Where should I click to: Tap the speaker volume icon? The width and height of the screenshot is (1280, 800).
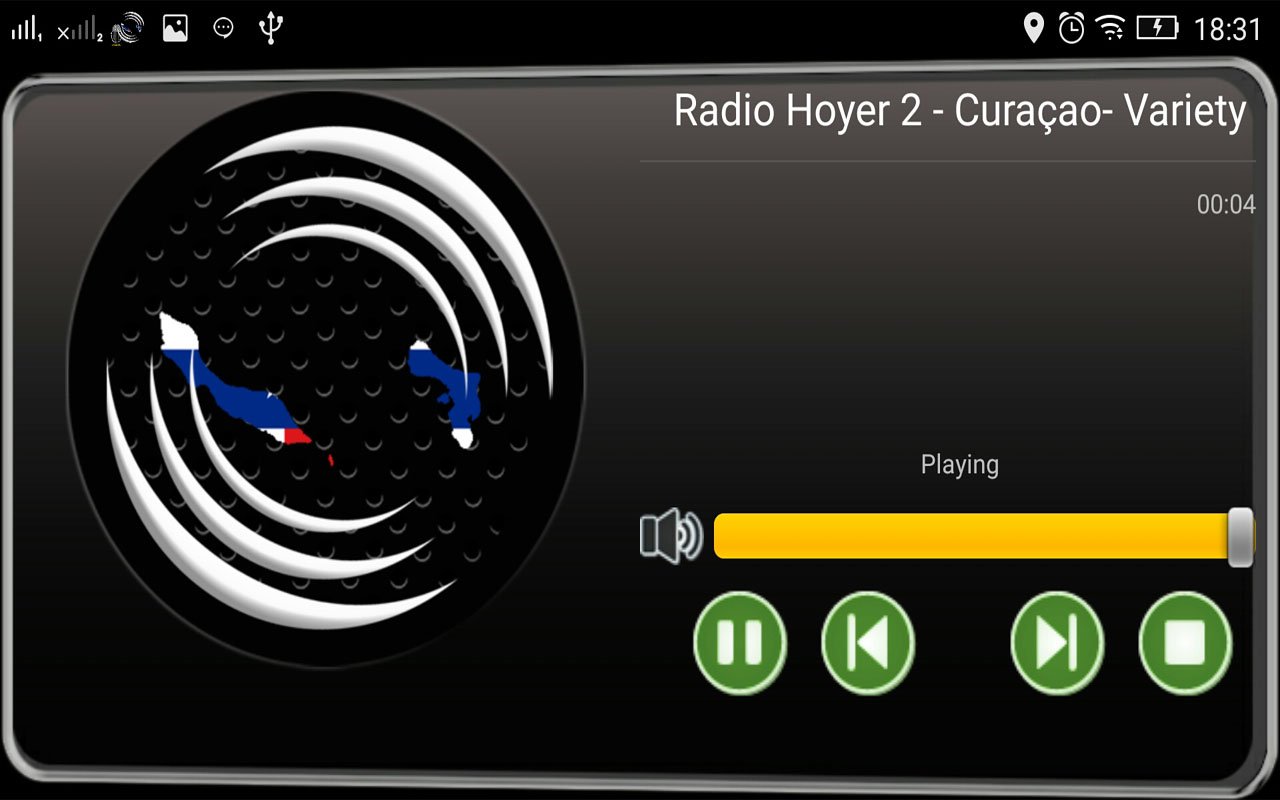671,536
